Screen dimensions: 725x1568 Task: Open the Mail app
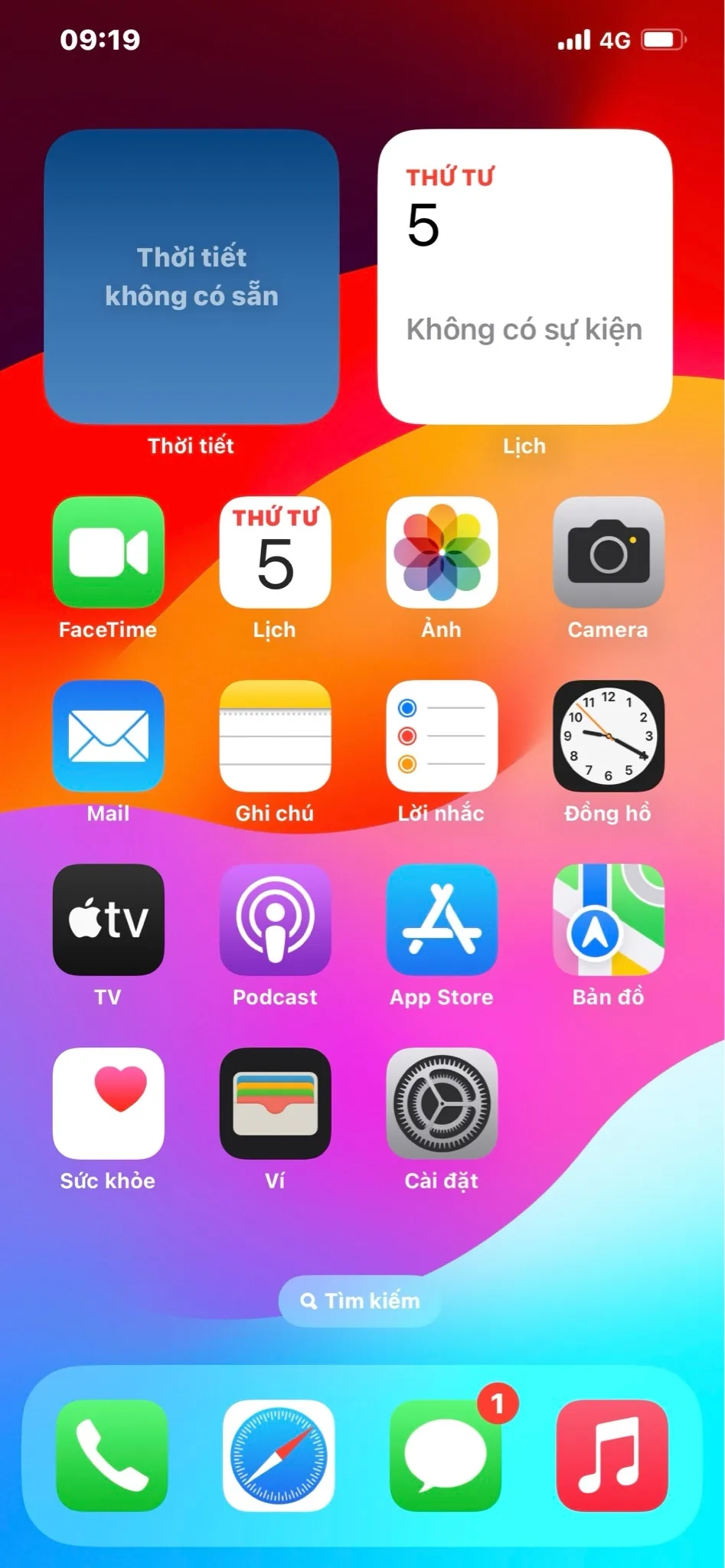pyautogui.click(x=108, y=736)
